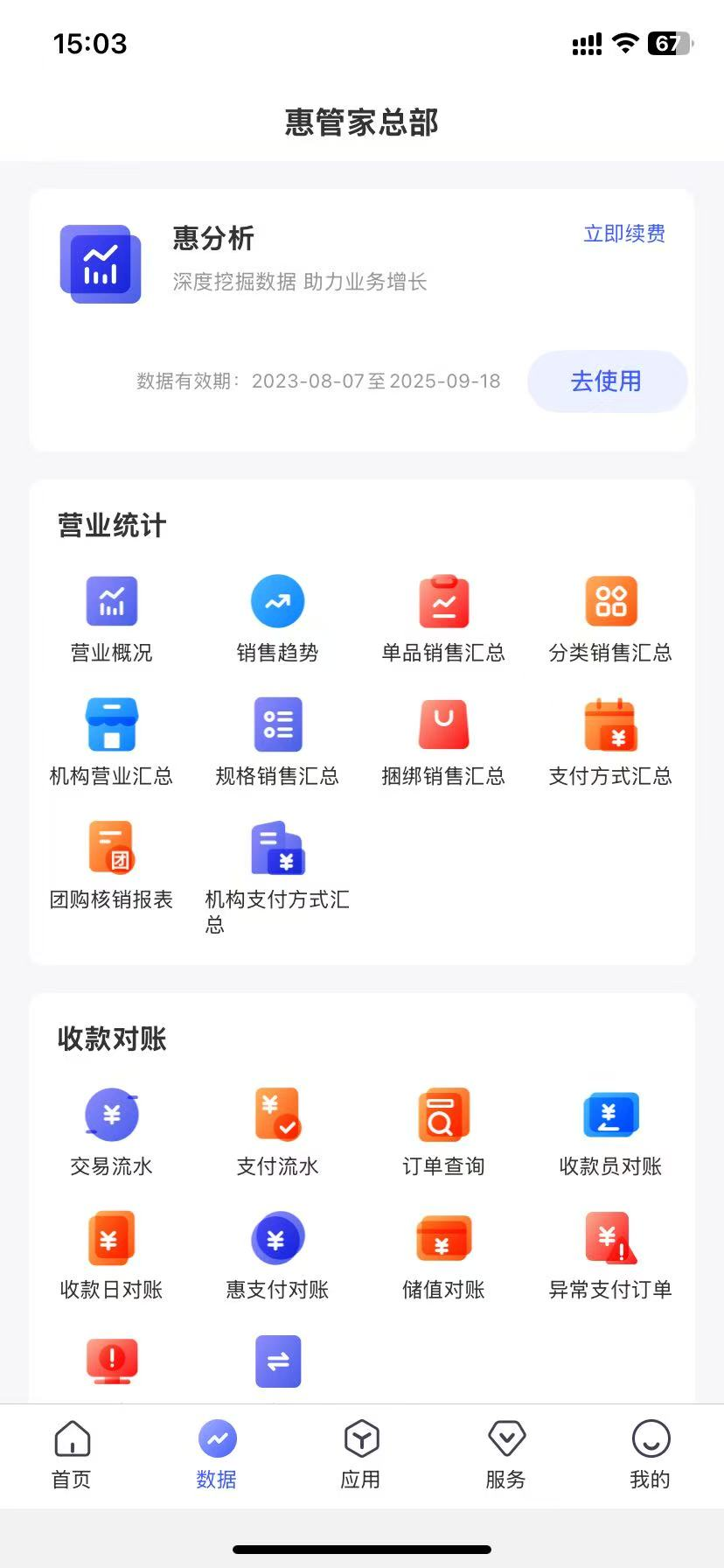This screenshot has height=1568, width=724.
Task: Switch to the 应用 tab
Action: coord(361,1455)
